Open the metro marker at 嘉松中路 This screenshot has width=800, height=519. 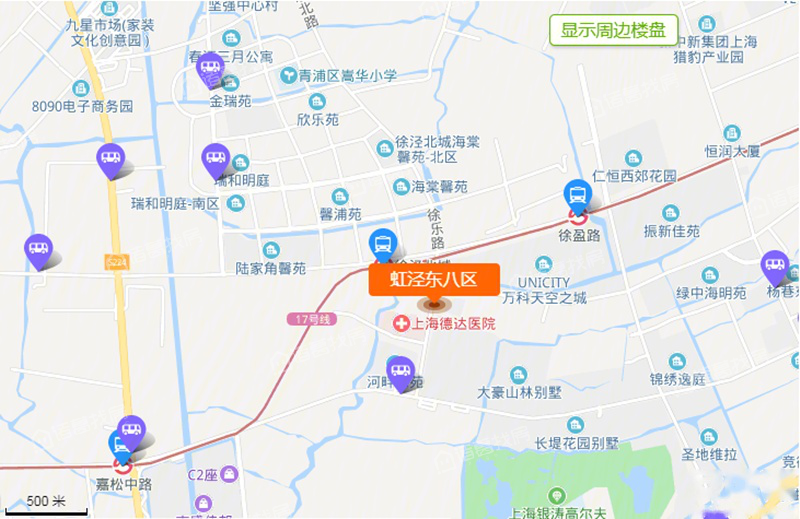click(x=121, y=446)
